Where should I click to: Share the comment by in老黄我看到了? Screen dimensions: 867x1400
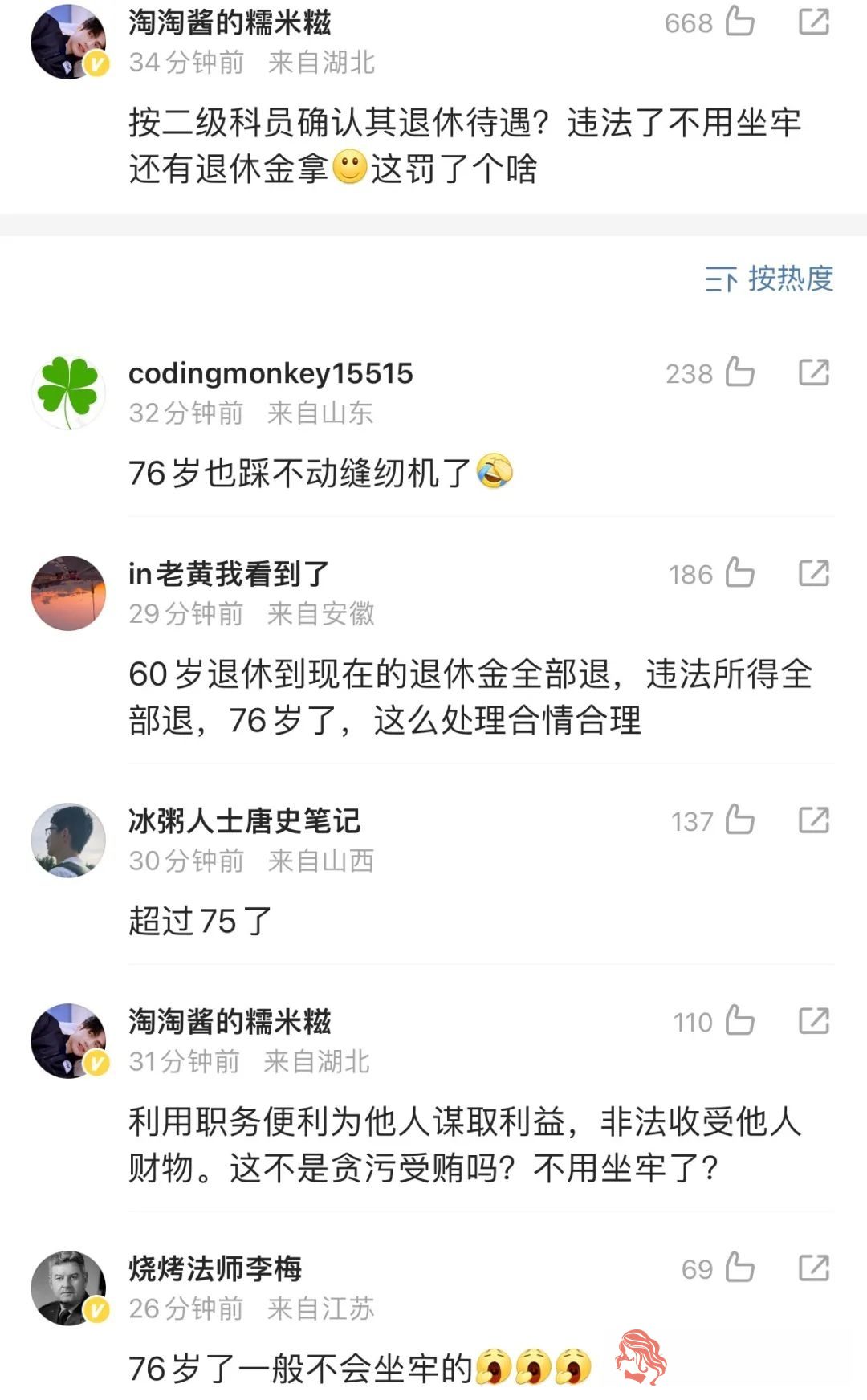pos(813,573)
